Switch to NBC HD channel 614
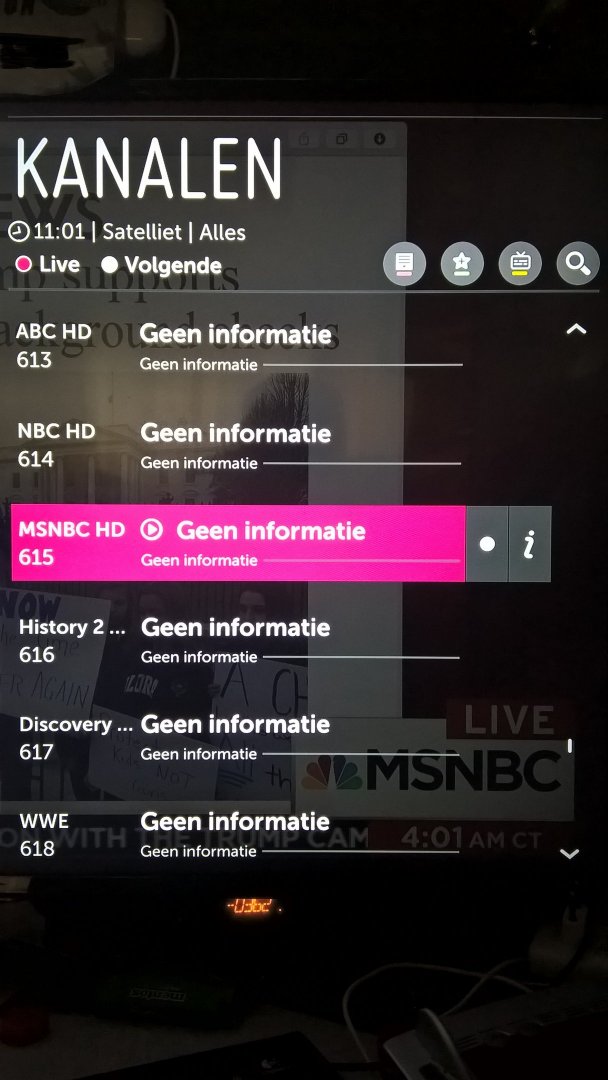608x1080 pixels. [x=235, y=445]
